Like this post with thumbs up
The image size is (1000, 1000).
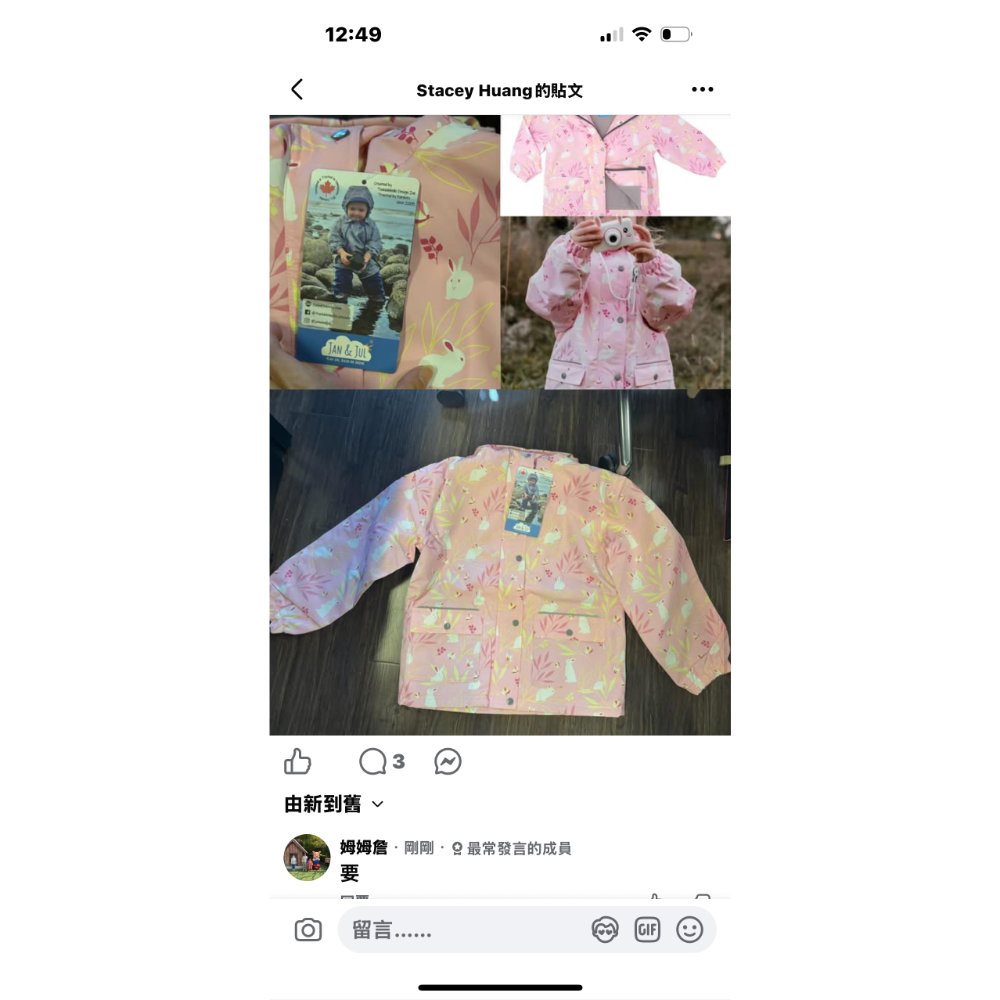(298, 762)
